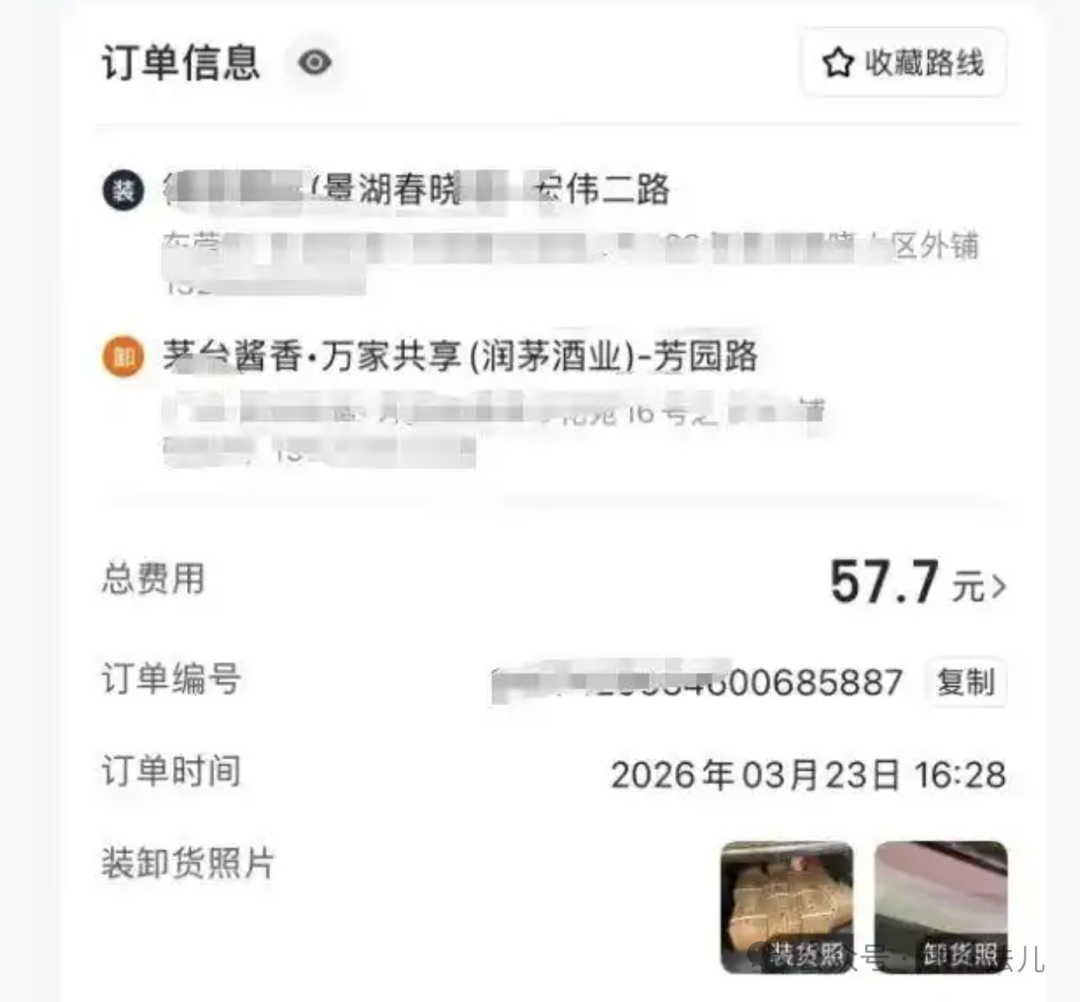Viewport: 1080px width, 1002px height.
Task: Toggle order info visibility eye icon
Action: (315, 63)
